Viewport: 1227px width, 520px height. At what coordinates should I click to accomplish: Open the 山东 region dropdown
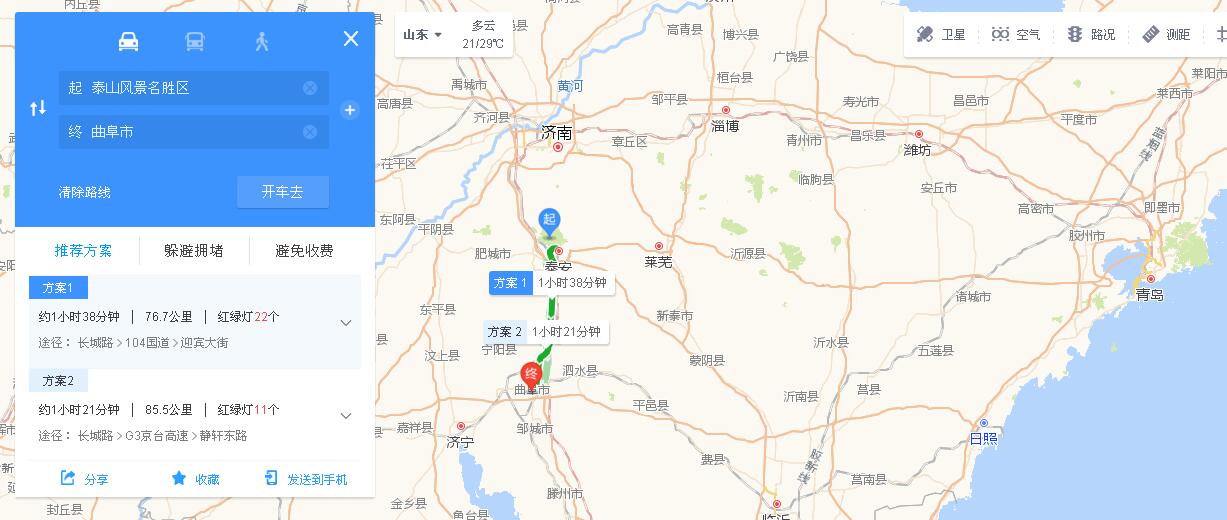(x=422, y=35)
